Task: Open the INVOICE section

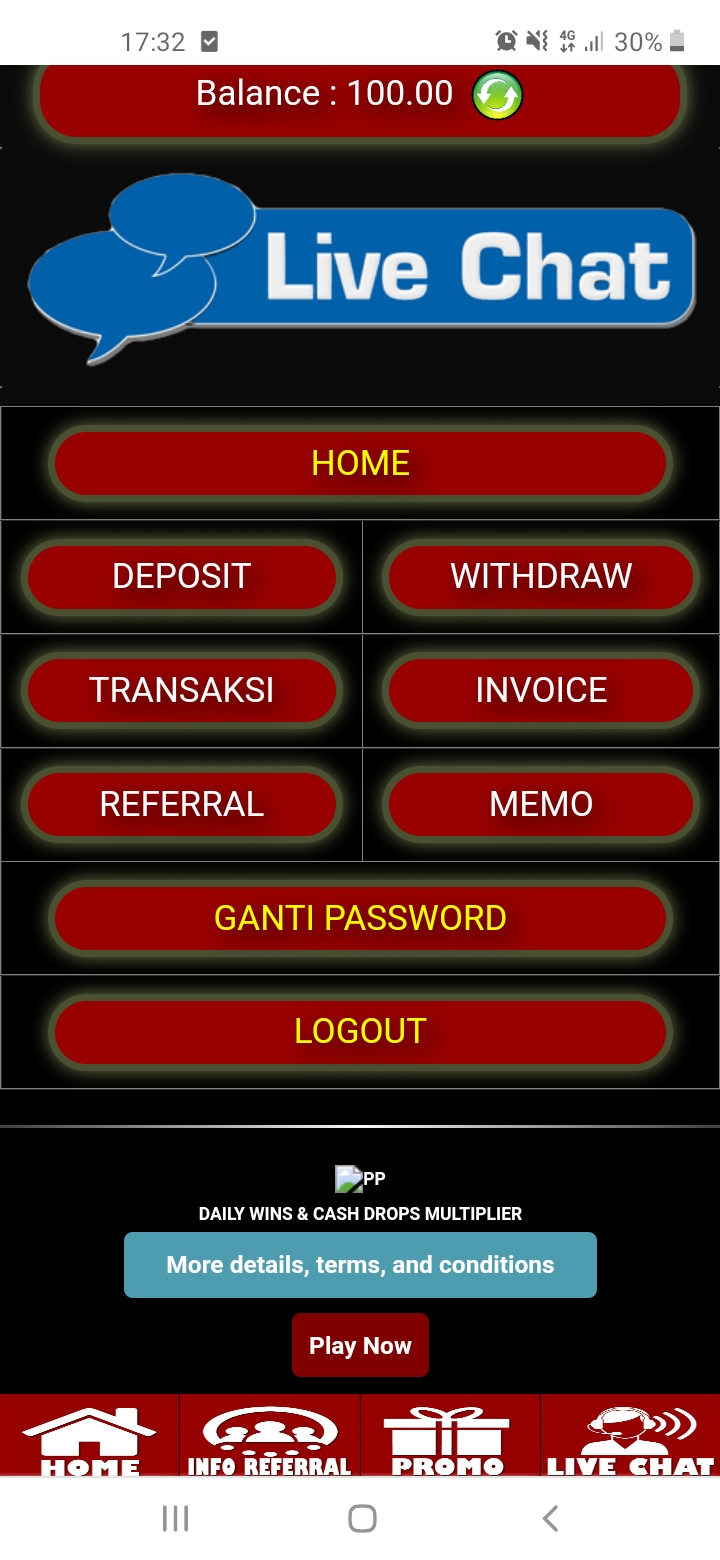Action: 541,691
